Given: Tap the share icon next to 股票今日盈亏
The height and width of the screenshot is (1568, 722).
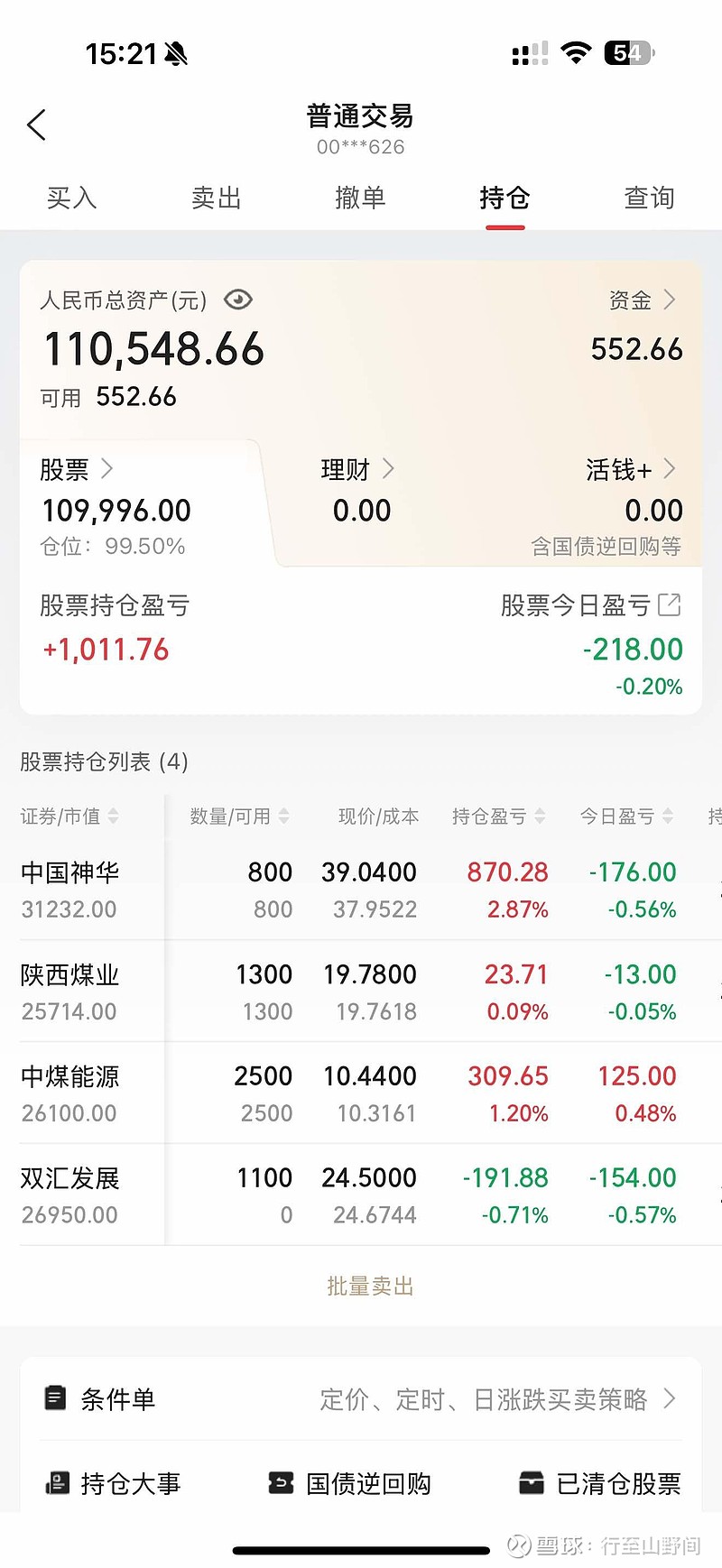Looking at the screenshot, I should 669,605.
